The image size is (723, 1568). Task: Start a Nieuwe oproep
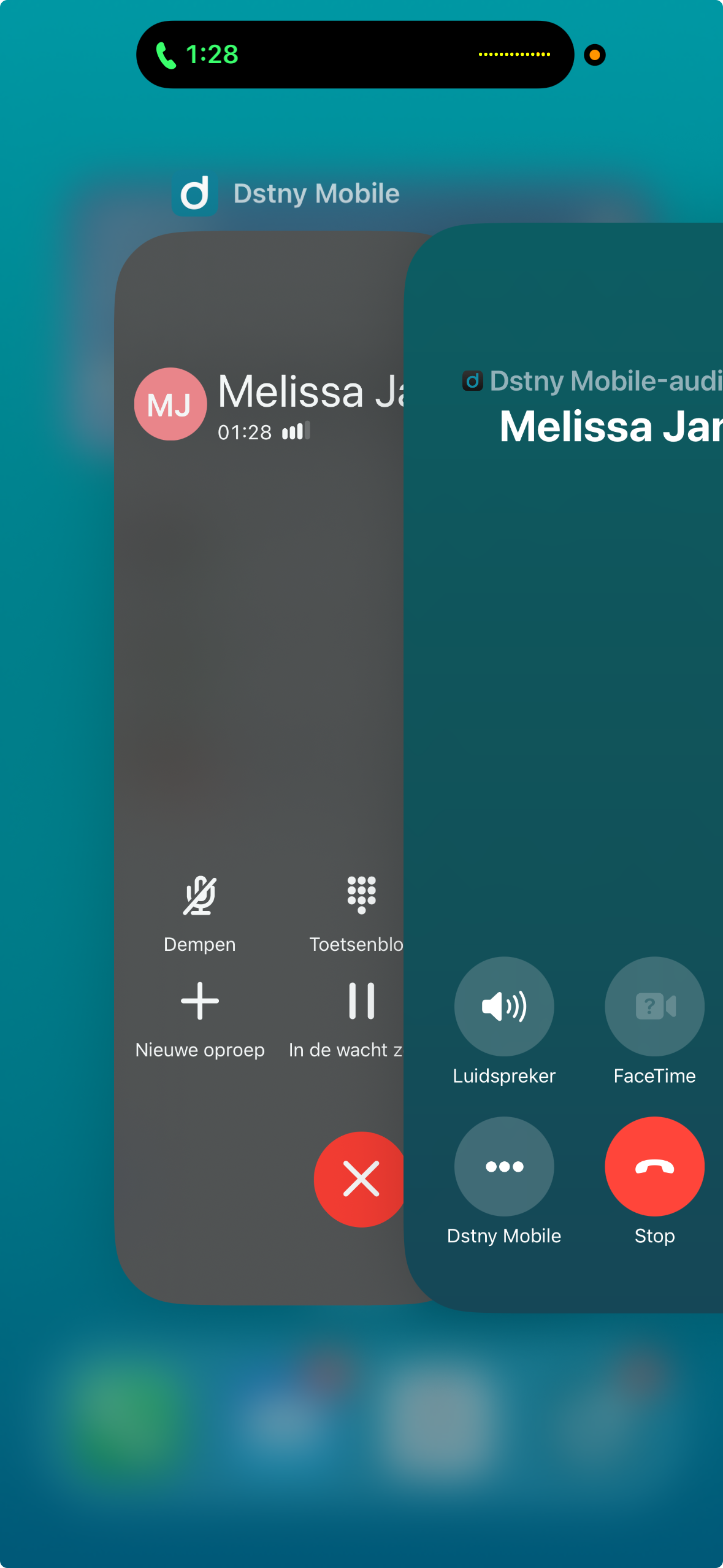[x=199, y=1001]
